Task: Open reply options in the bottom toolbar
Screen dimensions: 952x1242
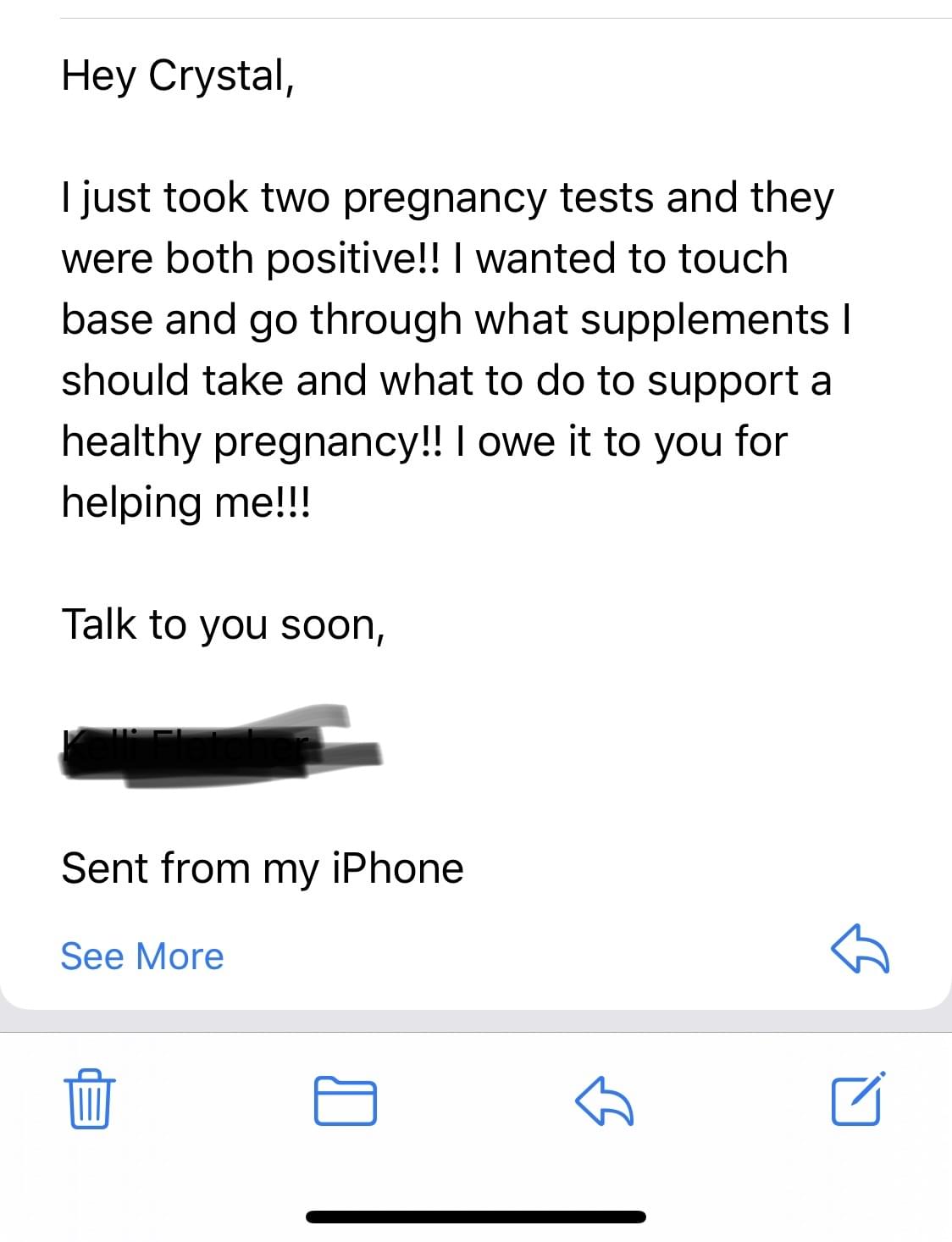Action: (x=604, y=1101)
